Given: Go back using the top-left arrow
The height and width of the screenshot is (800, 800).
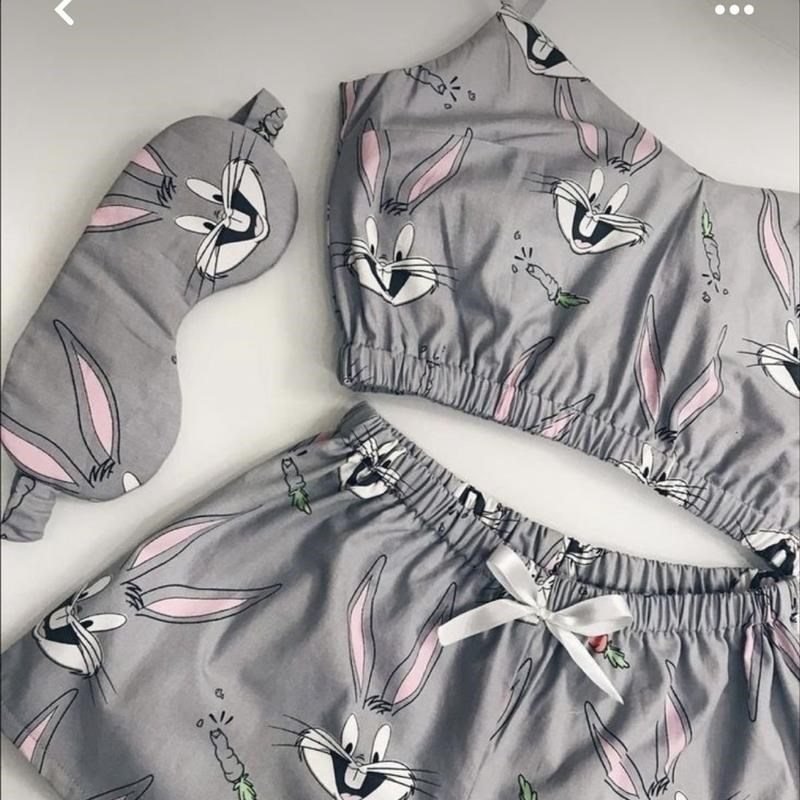Looking at the screenshot, I should 63,11.
